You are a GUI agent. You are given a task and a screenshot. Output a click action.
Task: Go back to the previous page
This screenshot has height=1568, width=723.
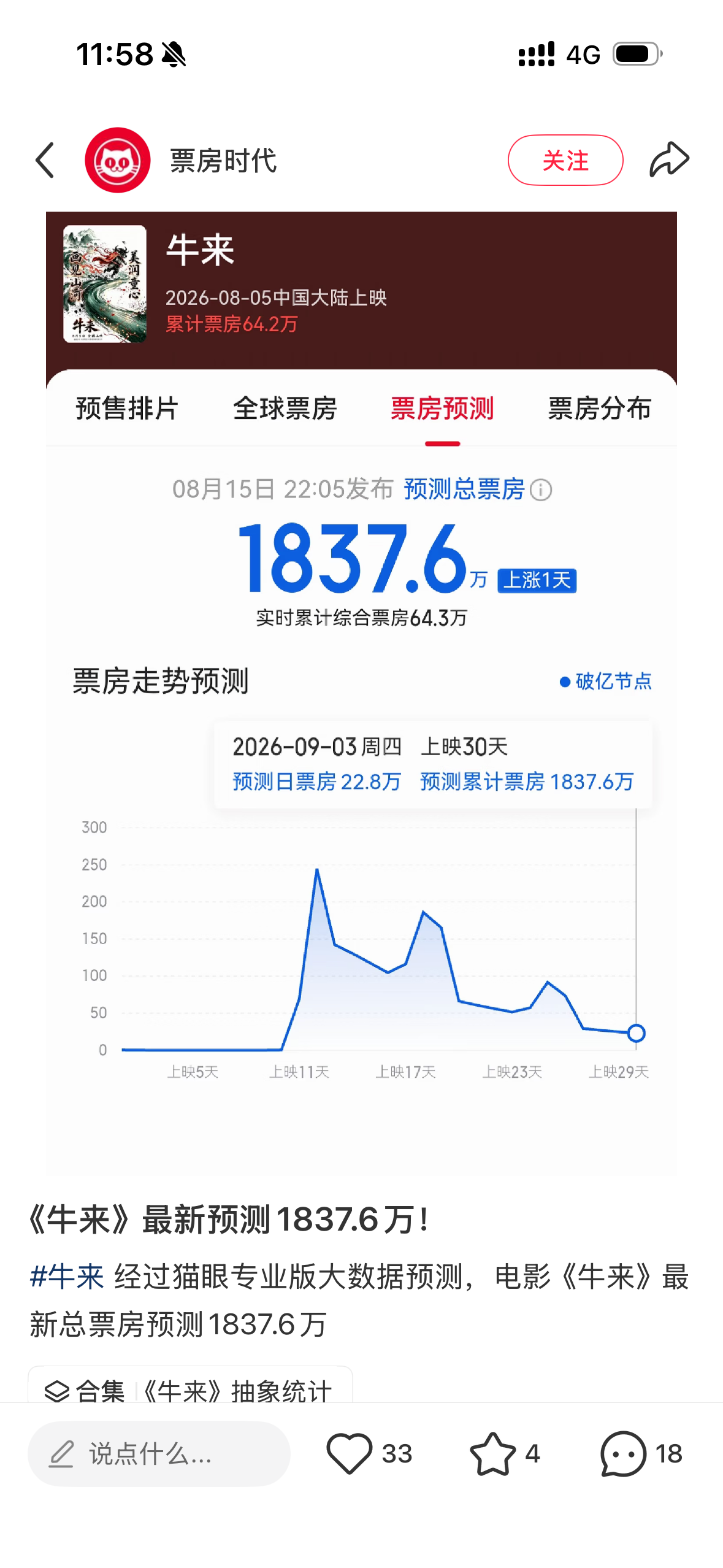[x=45, y=161]
